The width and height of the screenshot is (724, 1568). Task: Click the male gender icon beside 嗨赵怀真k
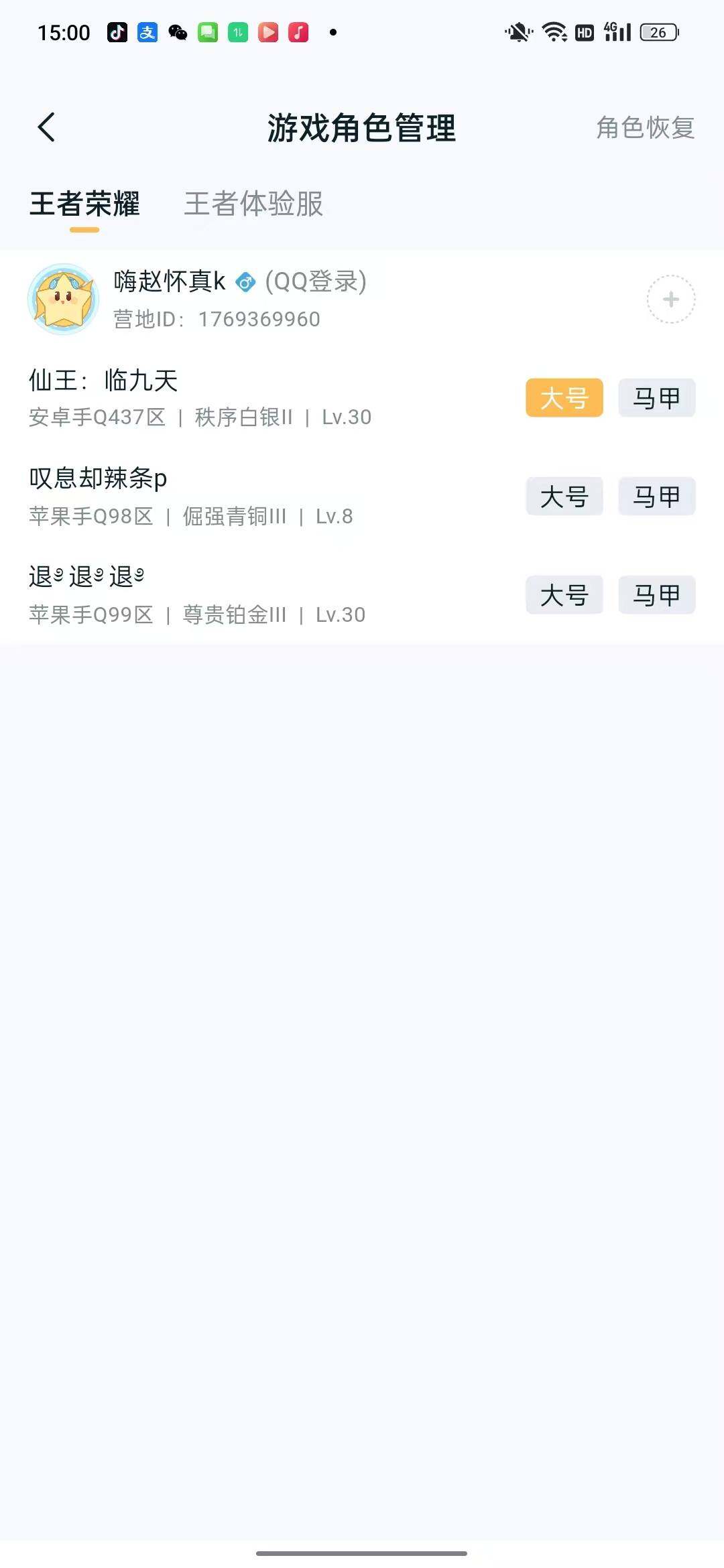click(x=245, y=282)
